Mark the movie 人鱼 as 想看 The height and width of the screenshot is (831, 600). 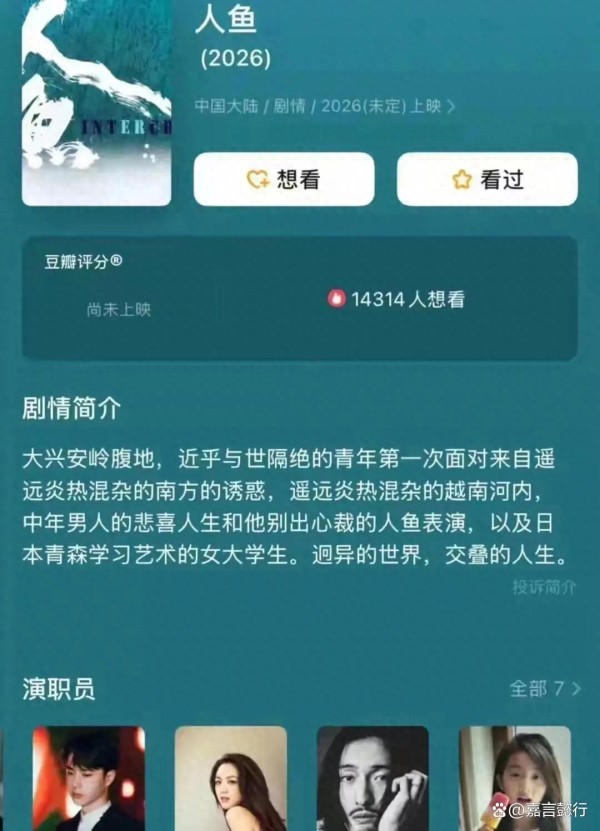click(283, 179)
